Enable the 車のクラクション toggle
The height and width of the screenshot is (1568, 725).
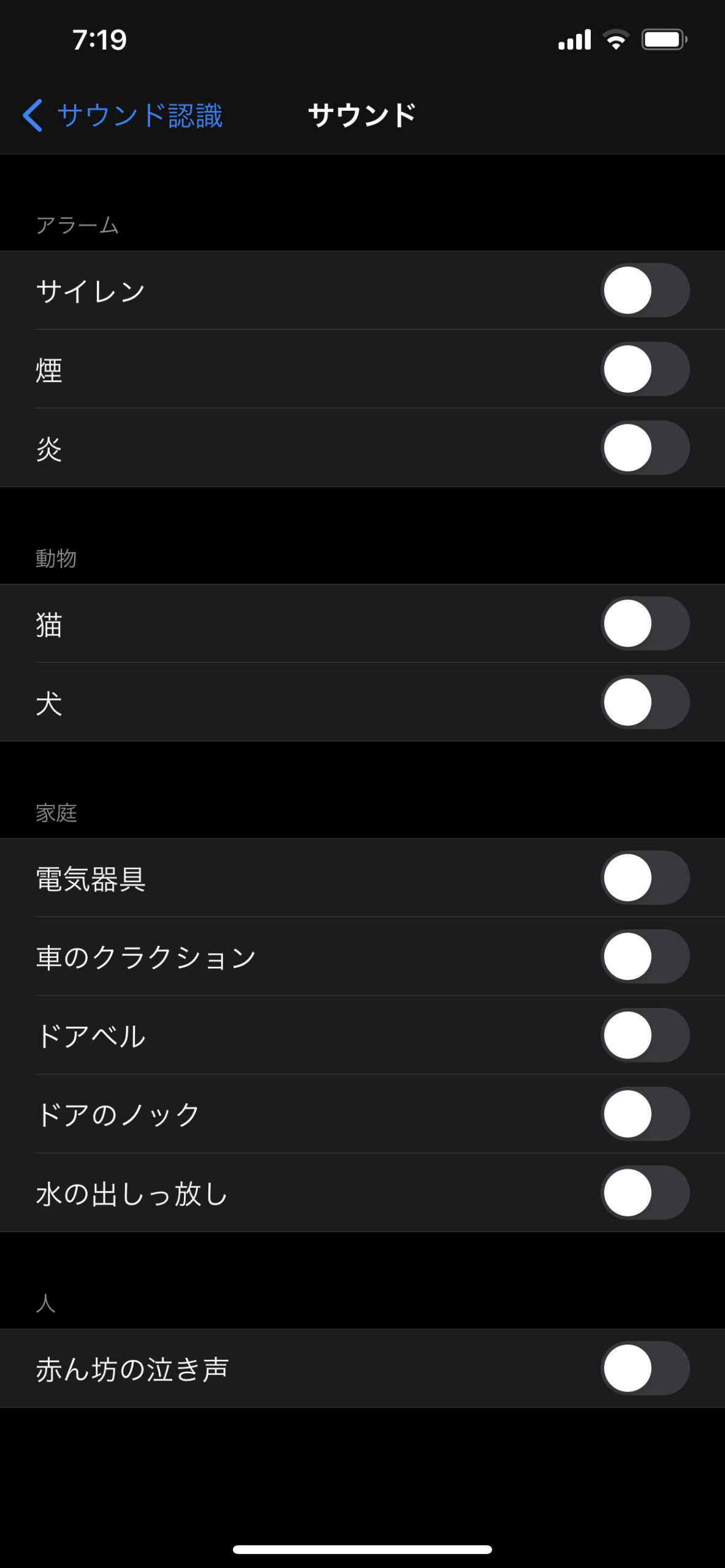click(645, 956)
